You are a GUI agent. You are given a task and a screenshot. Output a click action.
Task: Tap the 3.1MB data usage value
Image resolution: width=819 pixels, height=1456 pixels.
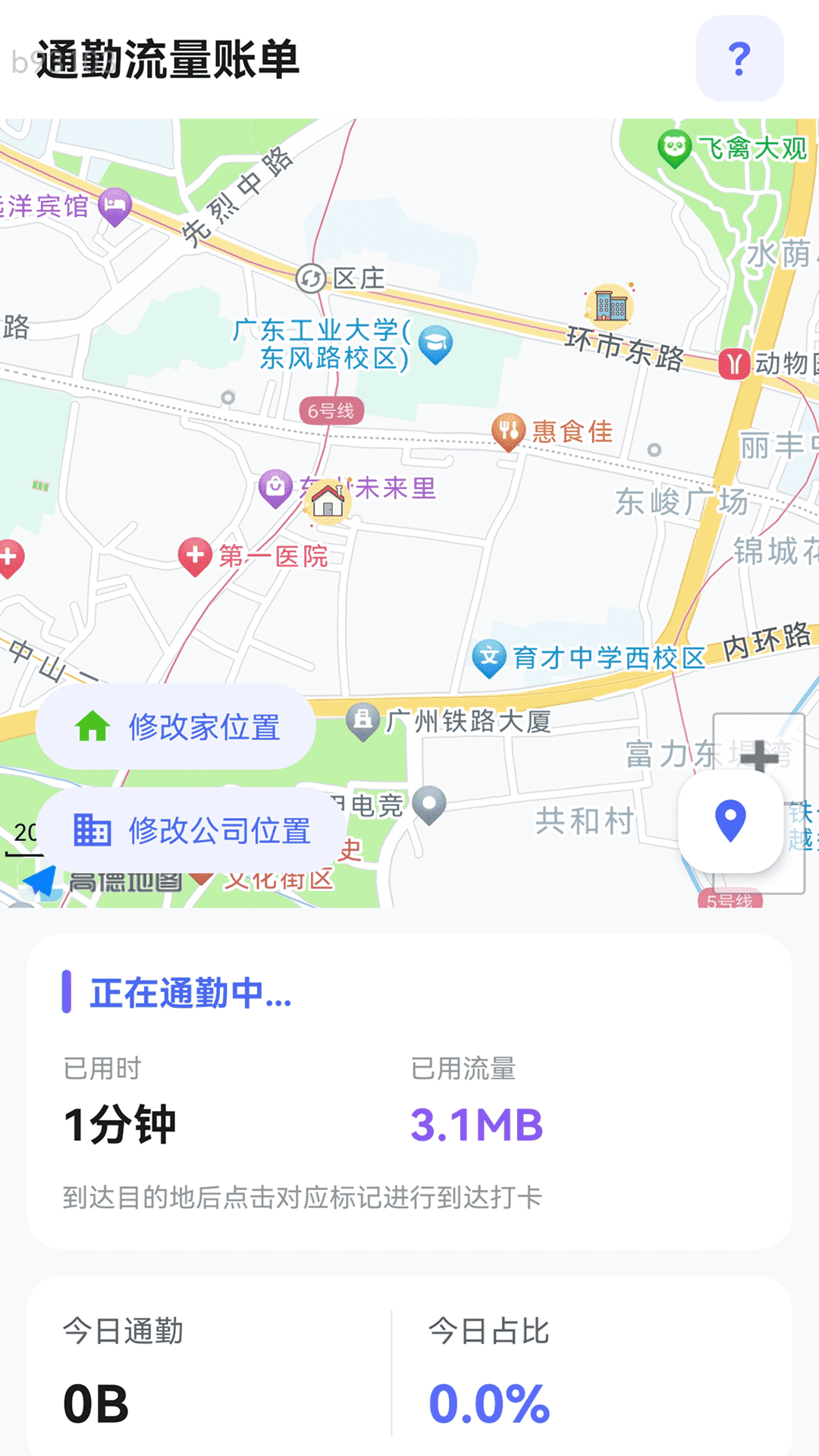[x=476, y=1125]
